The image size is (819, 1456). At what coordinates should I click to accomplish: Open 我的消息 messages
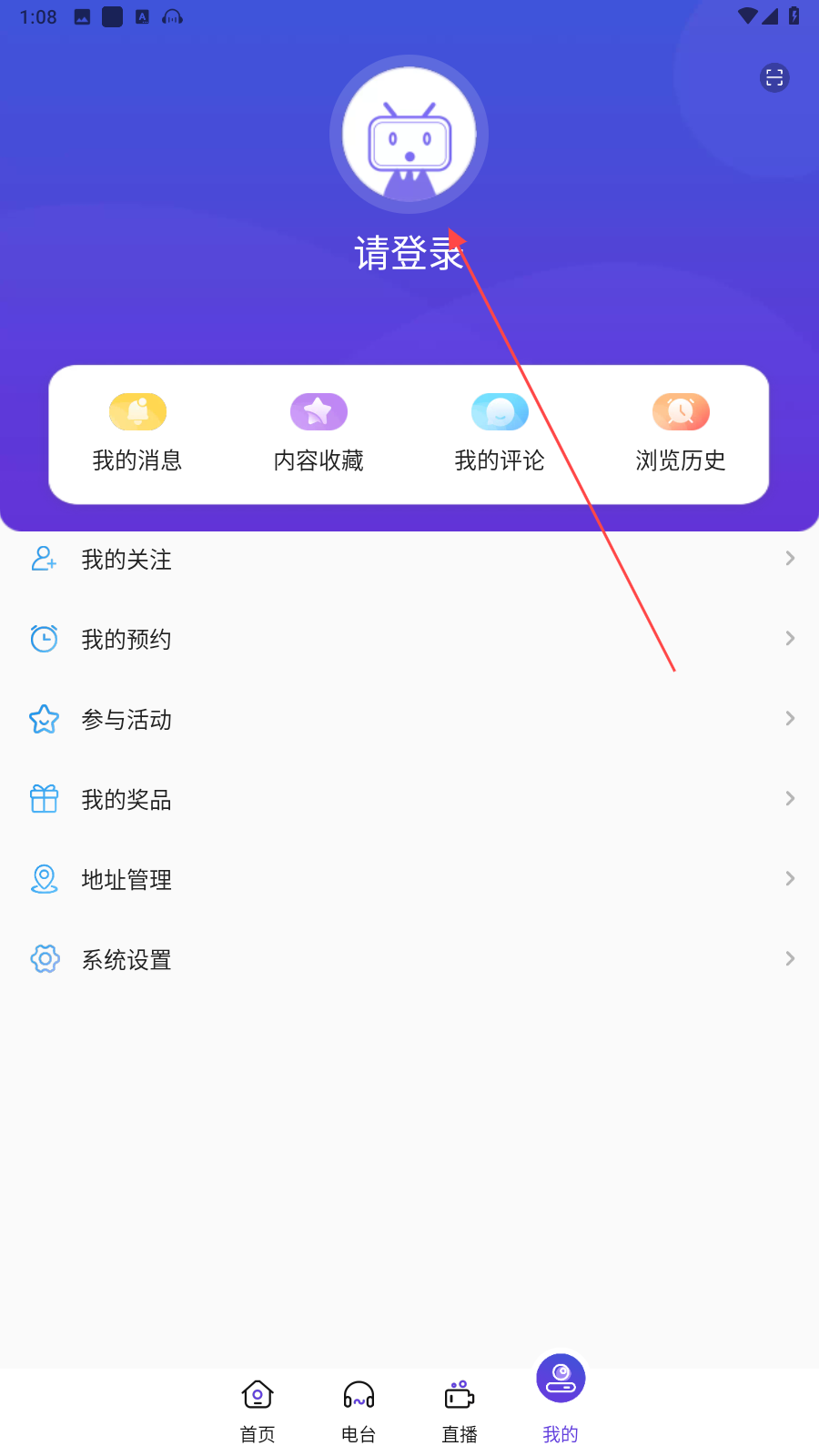point(137,433)
